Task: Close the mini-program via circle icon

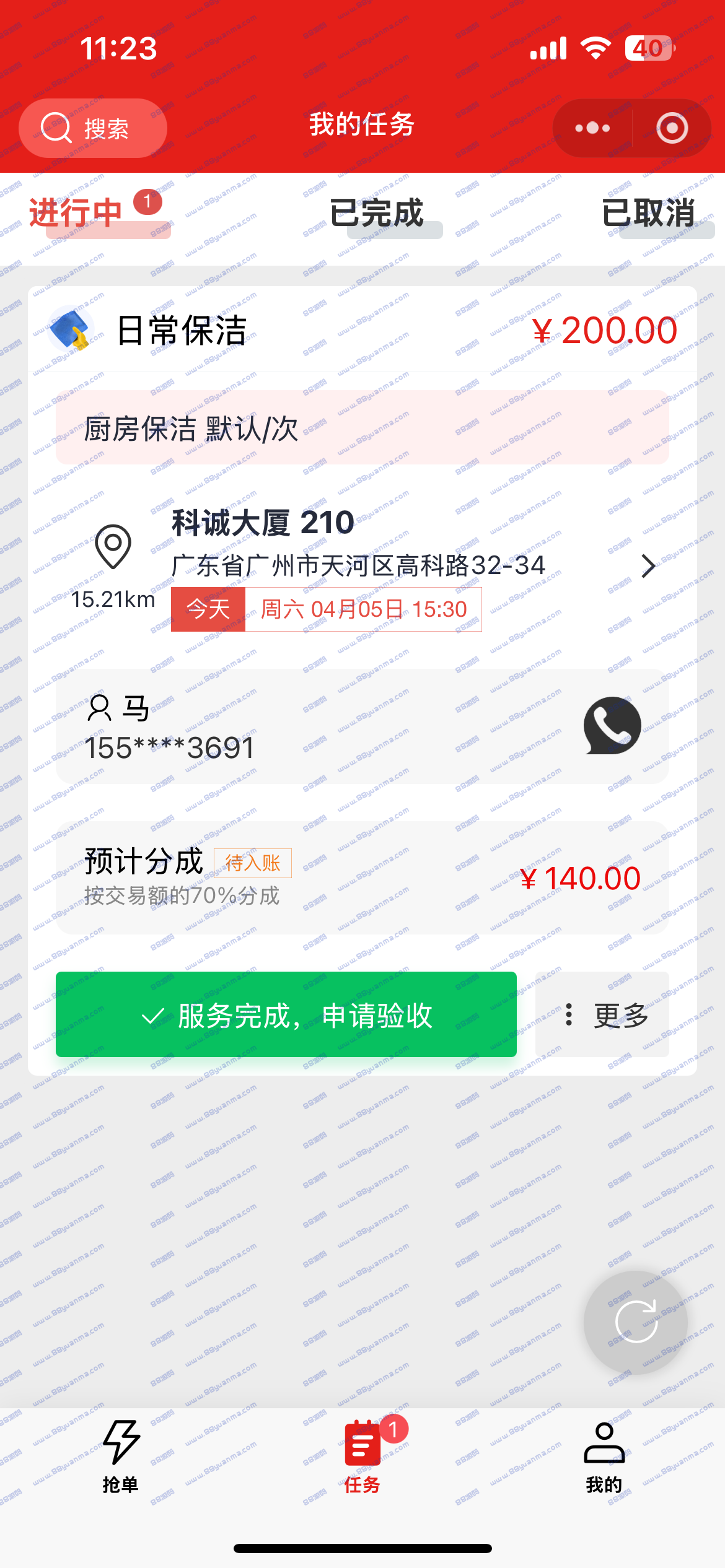Action: coord(672,128)
